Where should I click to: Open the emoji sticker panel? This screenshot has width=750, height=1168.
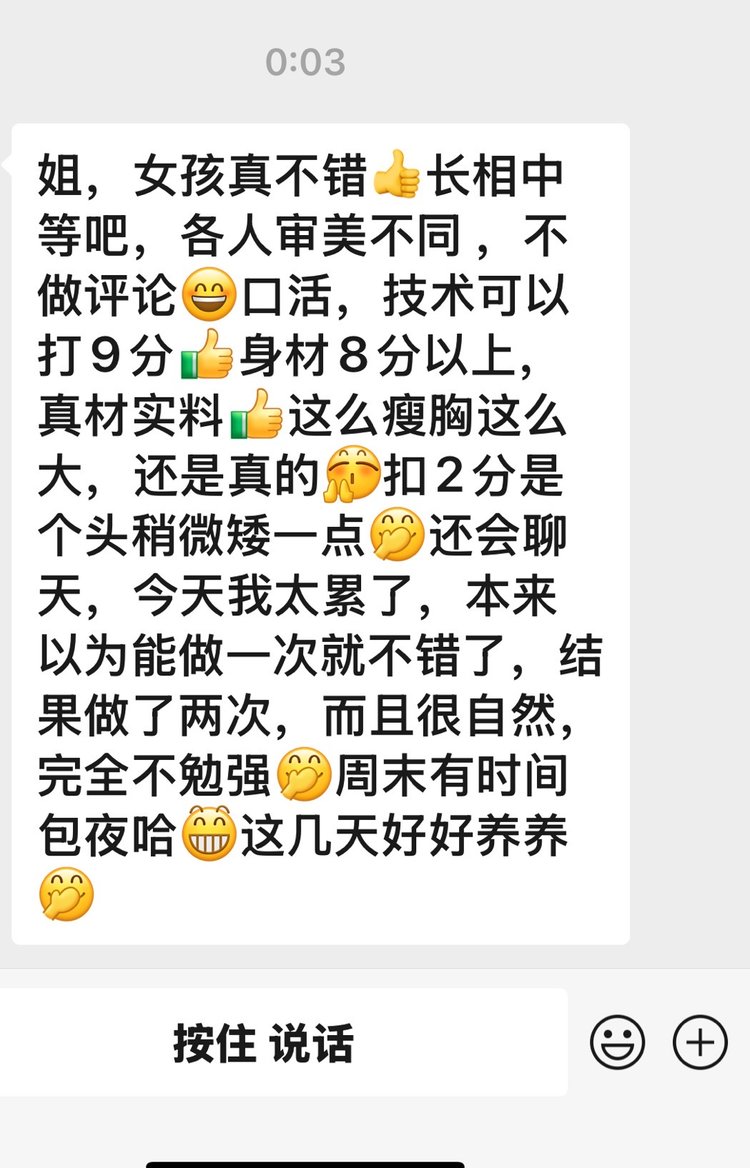(x=617, y=1044)
